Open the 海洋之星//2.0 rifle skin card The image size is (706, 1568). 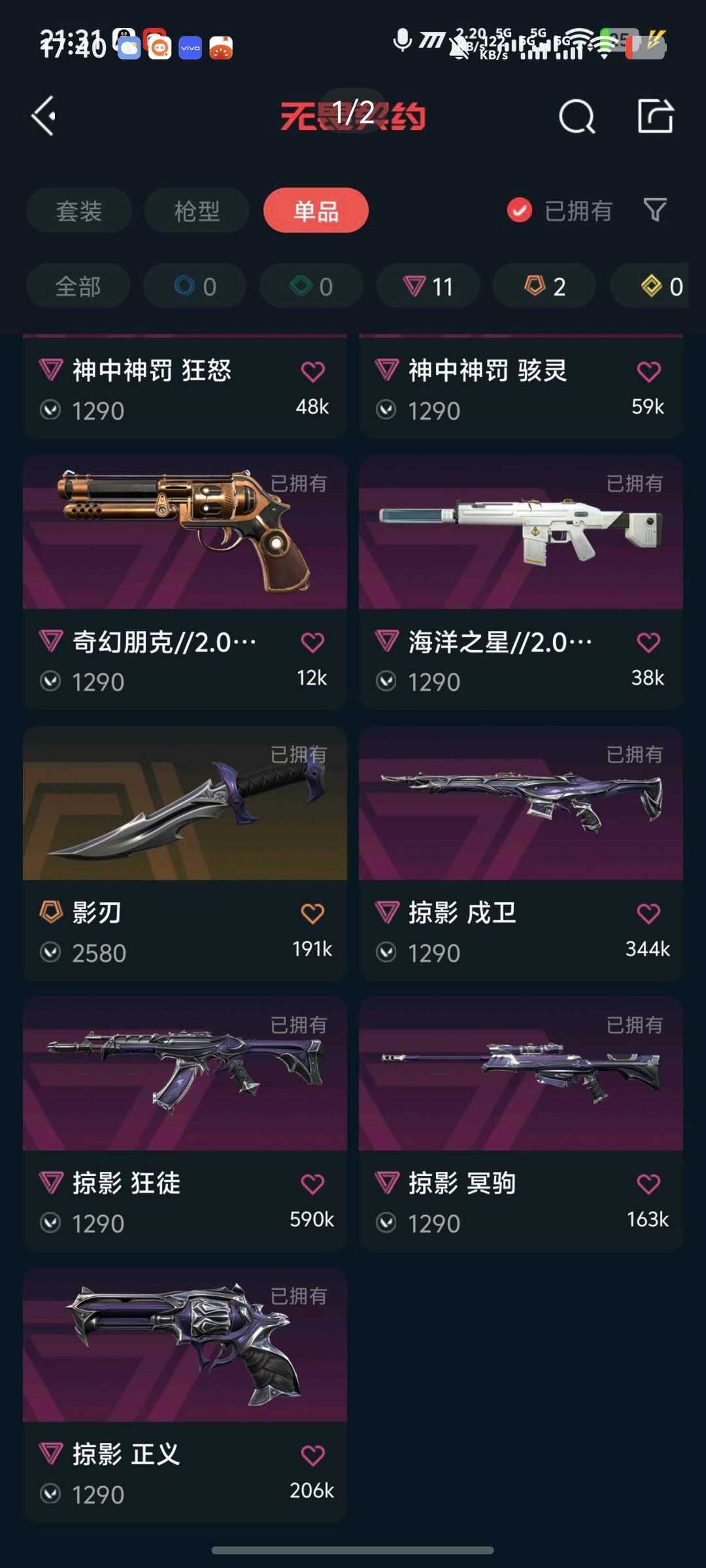pos(521,582)
